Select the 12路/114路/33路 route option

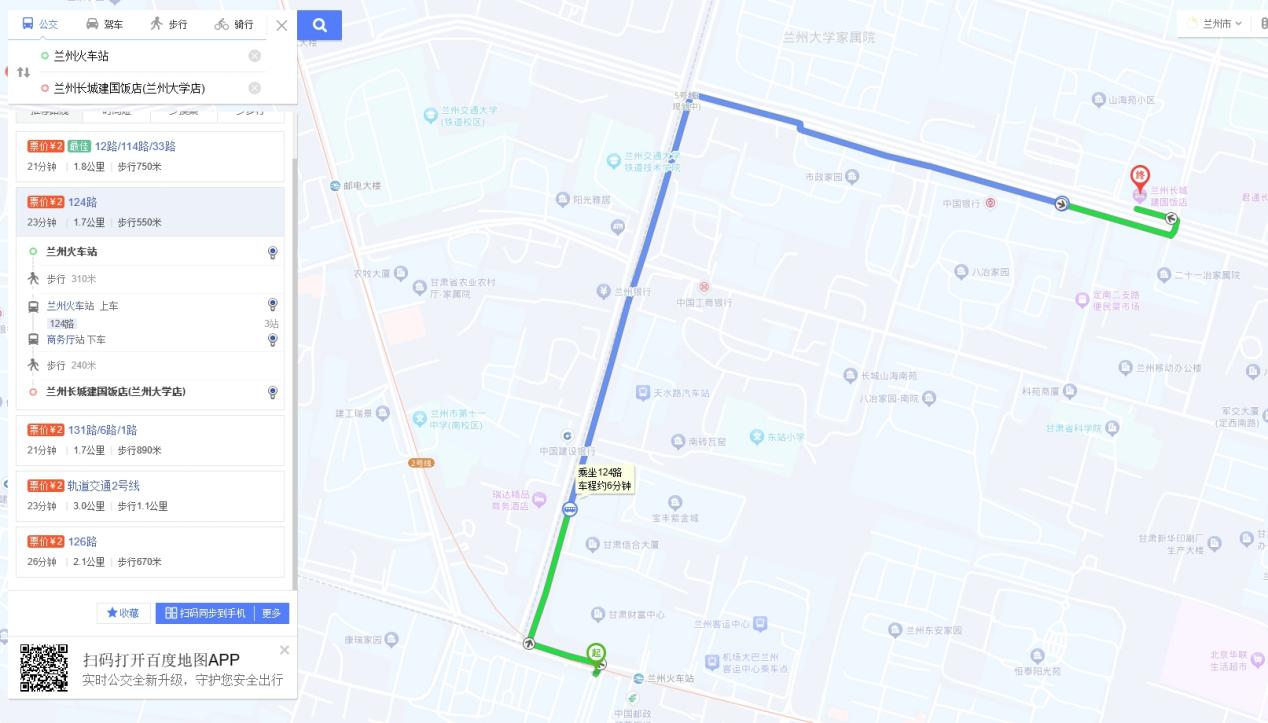pos(135,146)
